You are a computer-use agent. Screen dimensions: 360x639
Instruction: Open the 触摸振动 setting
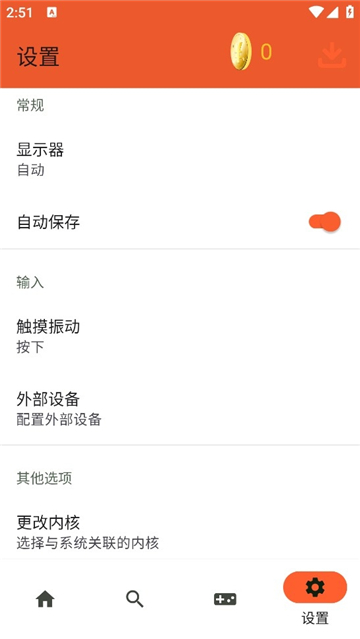pos(180,336)
